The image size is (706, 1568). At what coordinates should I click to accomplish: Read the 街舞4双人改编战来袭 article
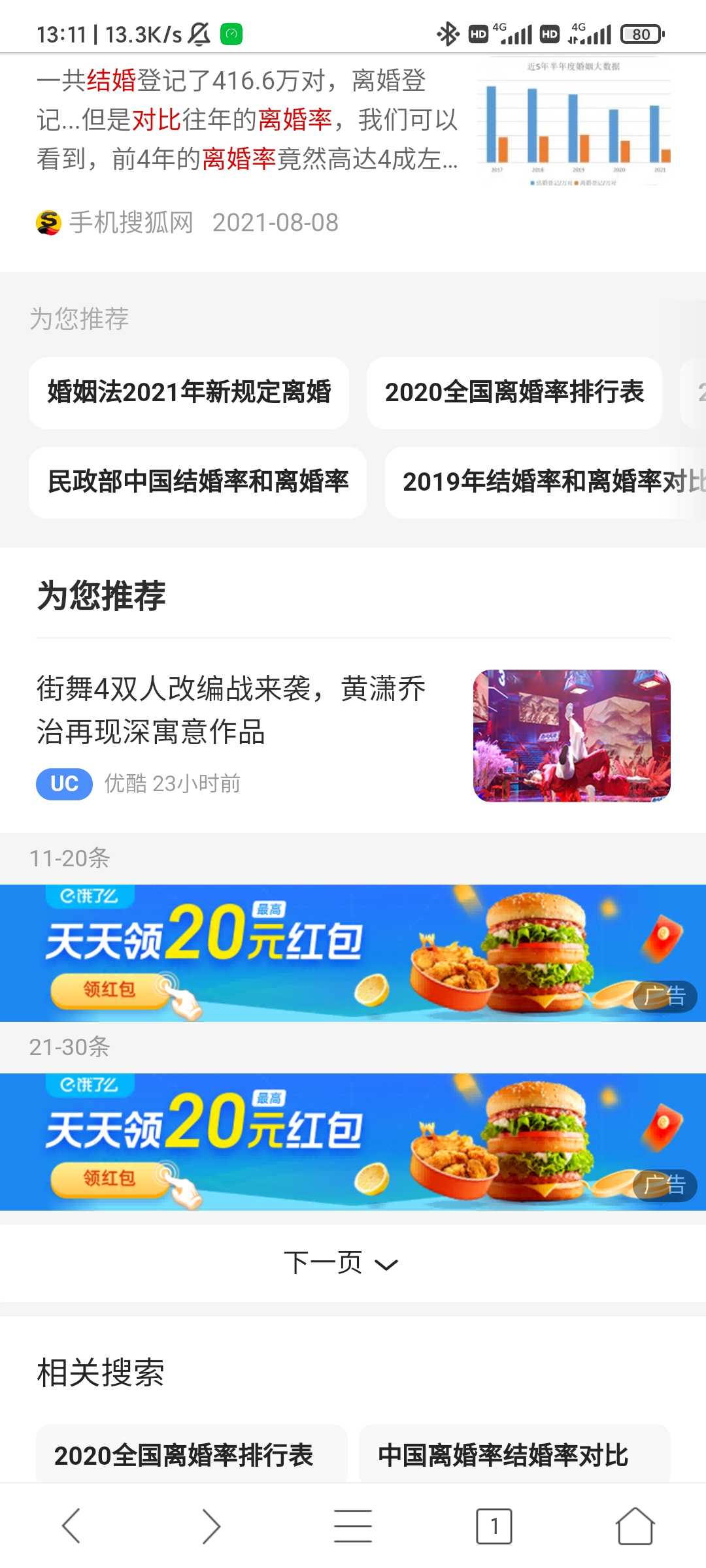(231, 710)
